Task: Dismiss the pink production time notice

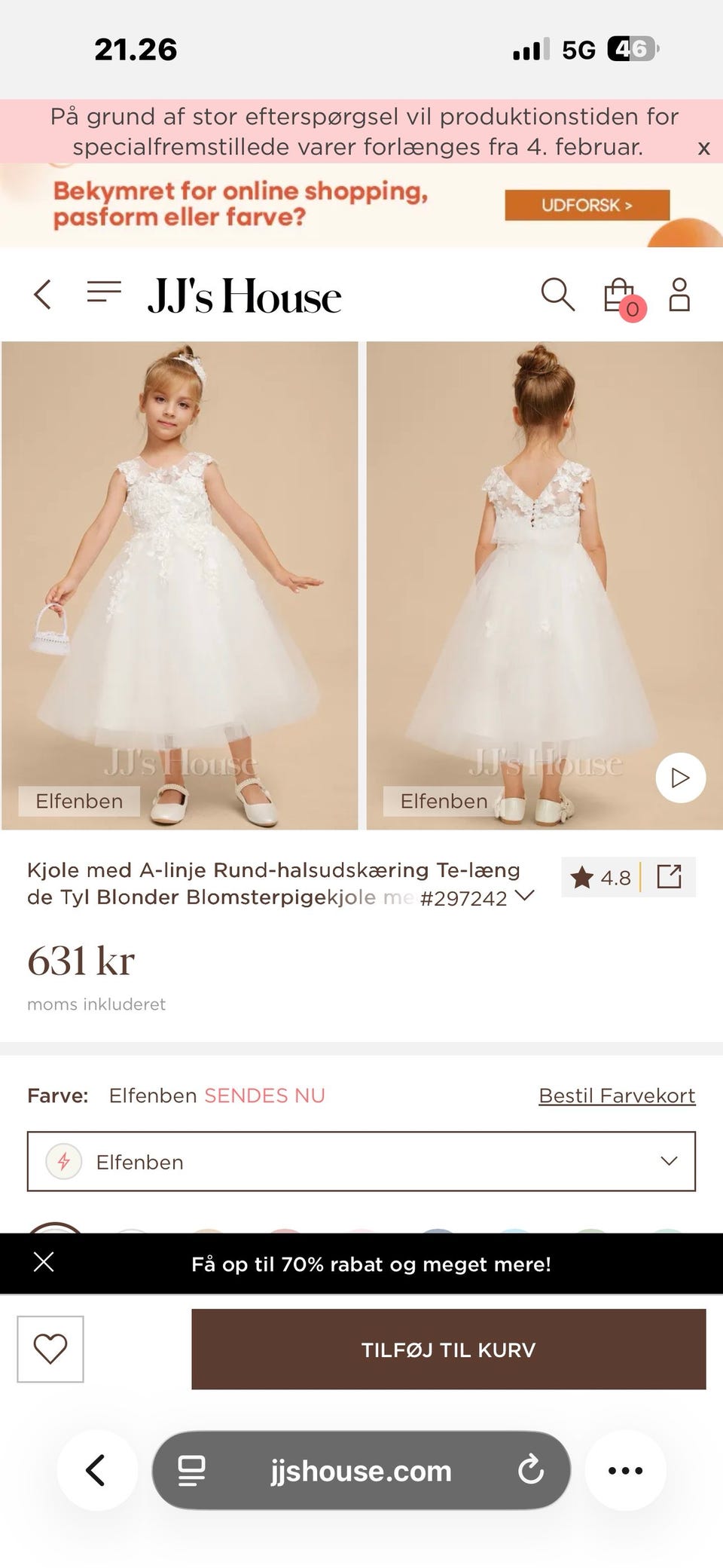Action: pyautogui.click(x=703, y=148)
